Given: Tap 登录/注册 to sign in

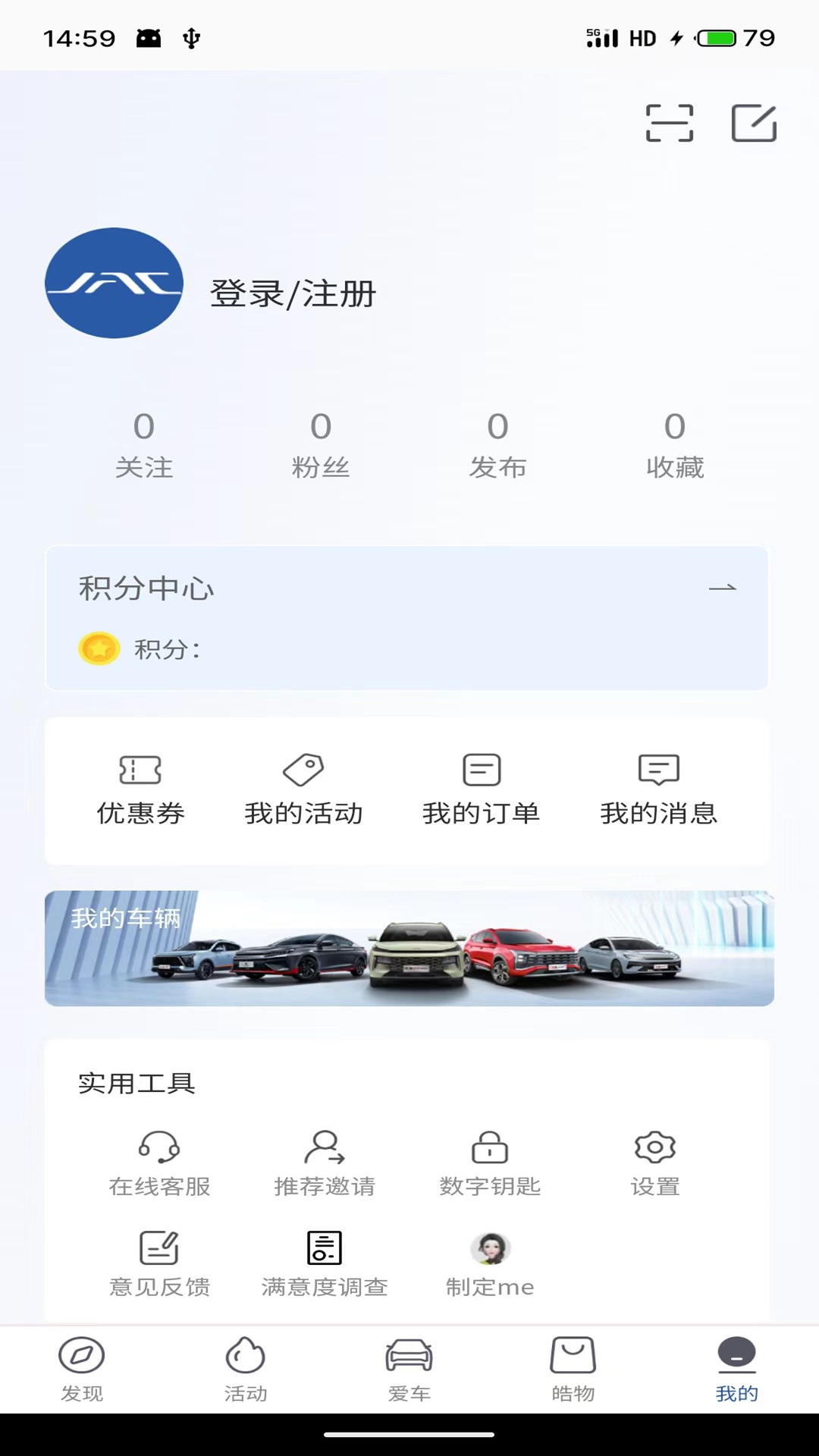Looking at the screenshot, I should pyautogui.click(x=293, y=294).
